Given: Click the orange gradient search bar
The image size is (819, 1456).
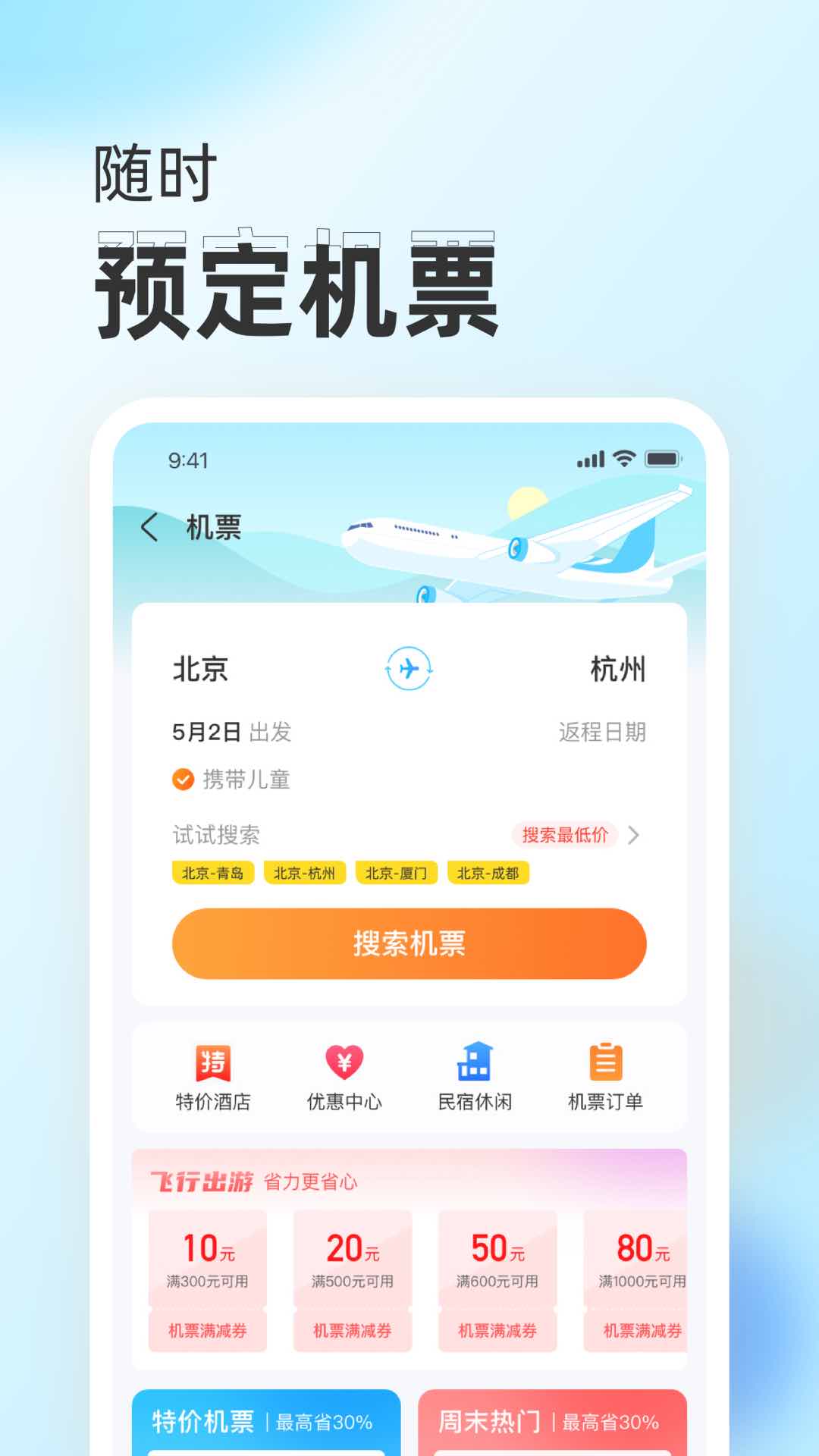Looking at the screenshot, I should 408,943.
